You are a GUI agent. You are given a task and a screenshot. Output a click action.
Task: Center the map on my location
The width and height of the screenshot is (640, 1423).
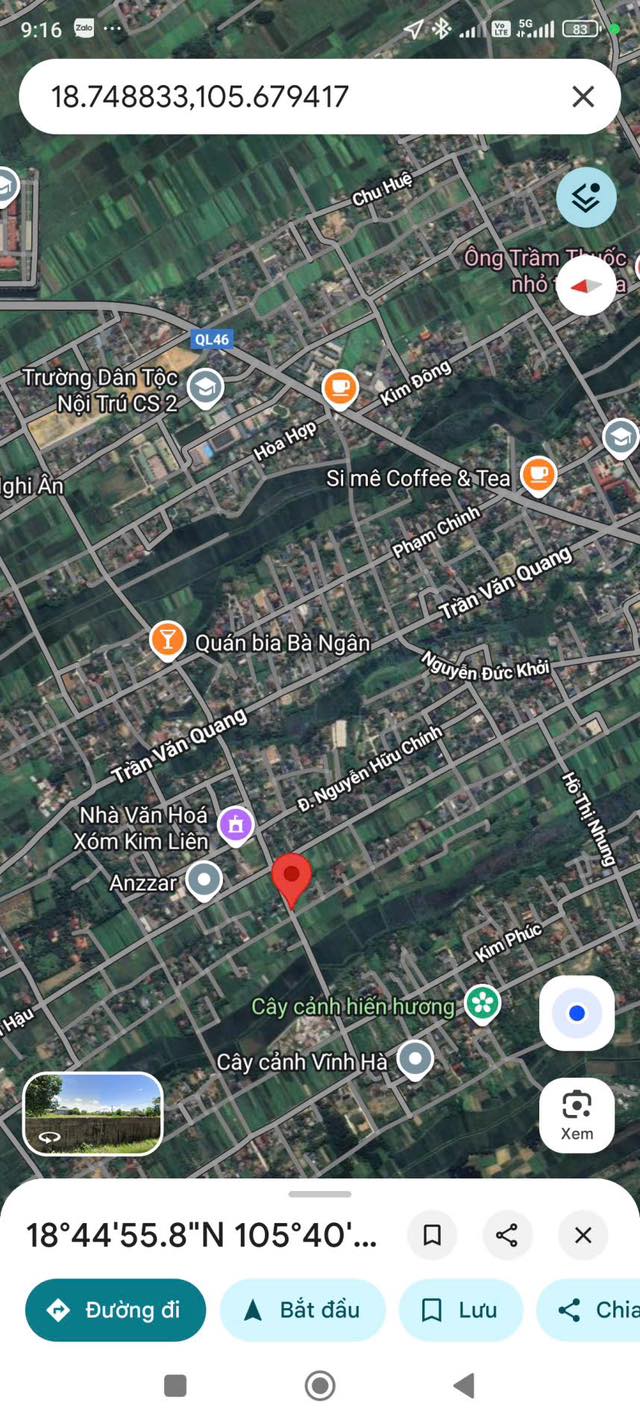tap(577, 1013)
